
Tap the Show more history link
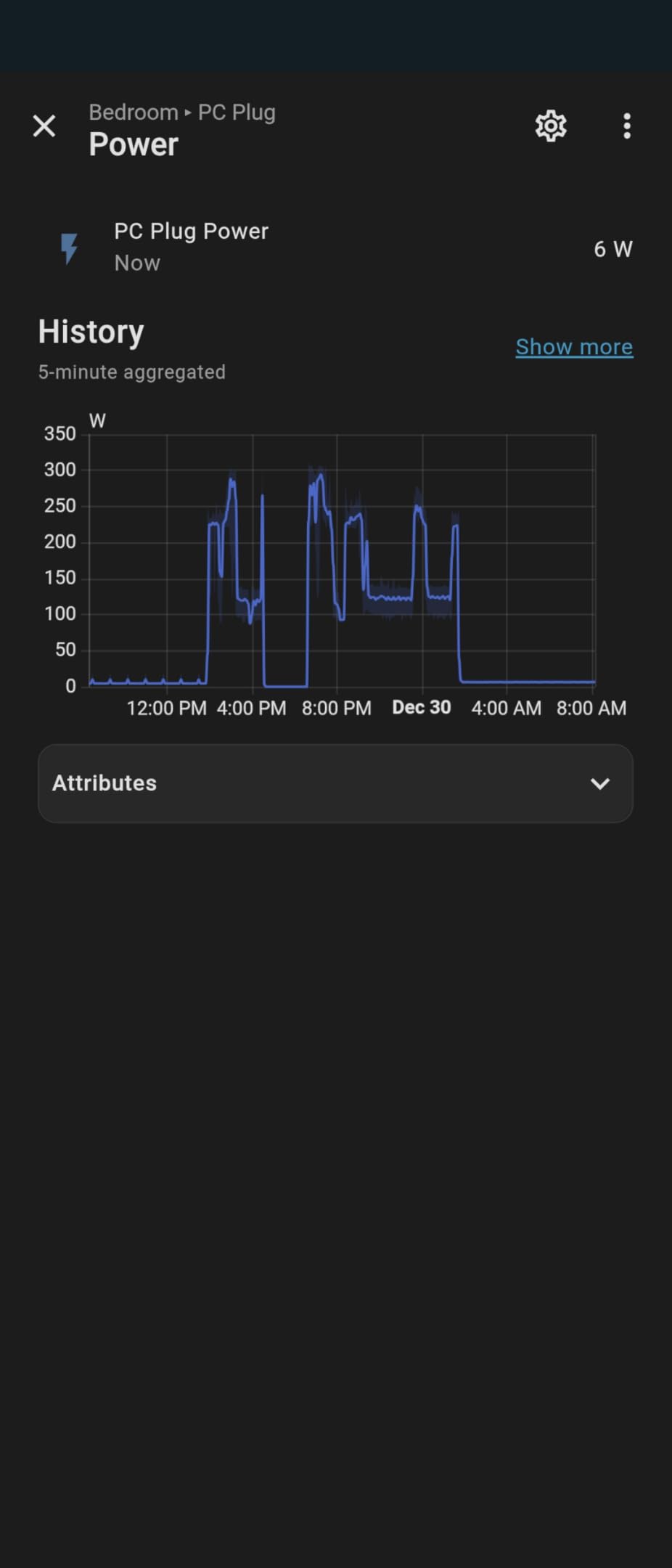point(574,347)
